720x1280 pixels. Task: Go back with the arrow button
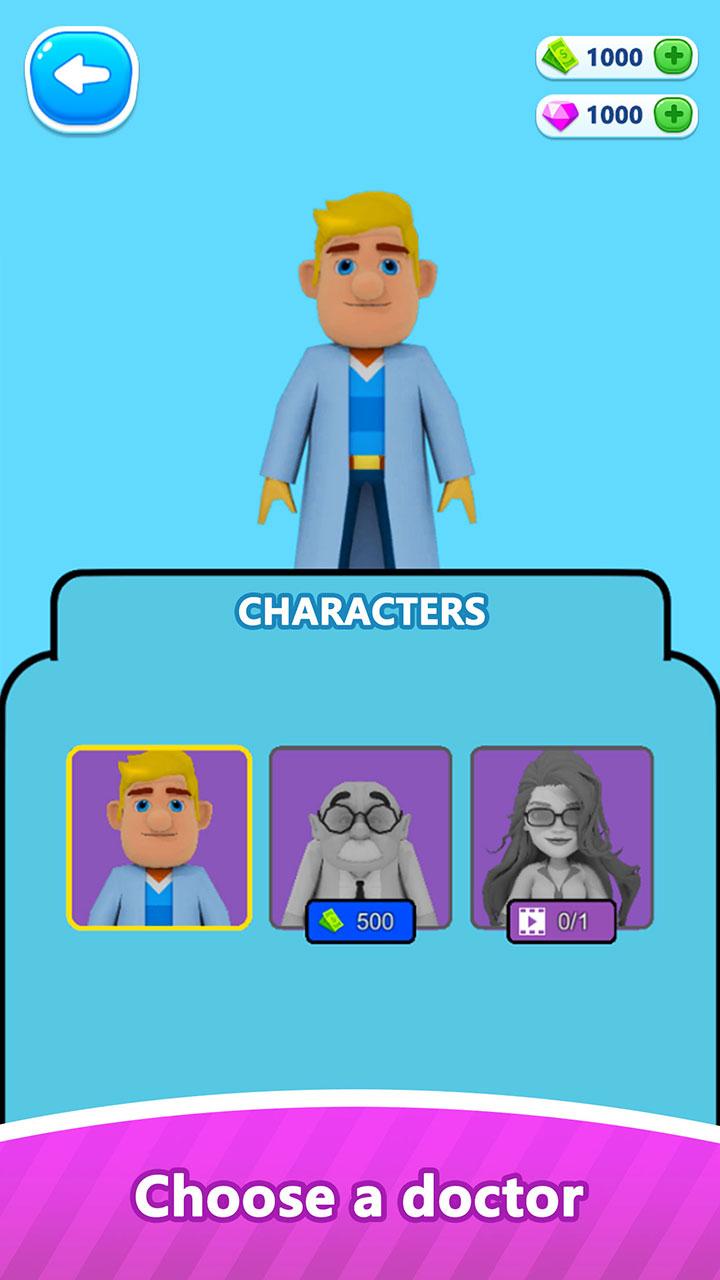82,79
